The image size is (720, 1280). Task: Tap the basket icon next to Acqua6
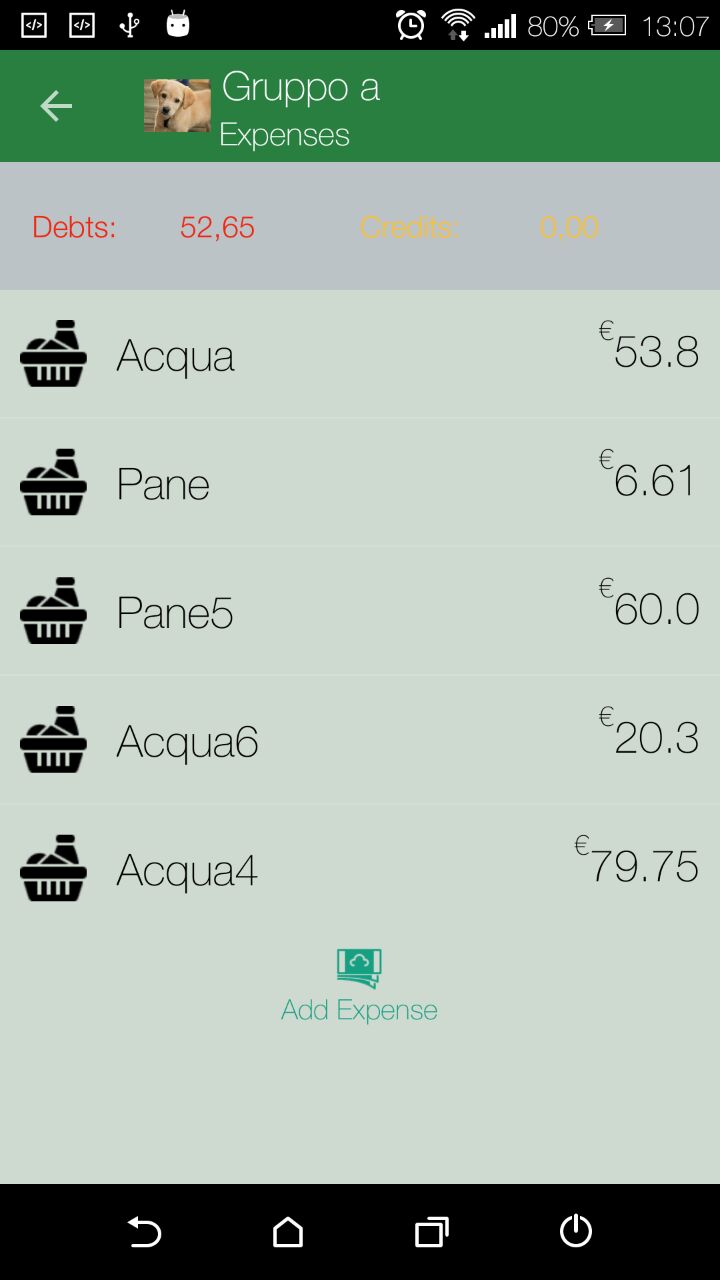point(52,740)
